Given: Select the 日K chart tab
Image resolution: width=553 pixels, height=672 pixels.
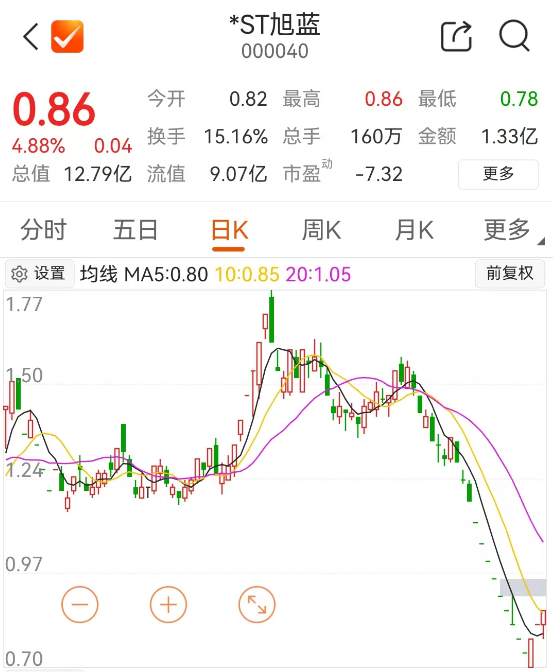Looking at the screenshot, I should point(229,231).
